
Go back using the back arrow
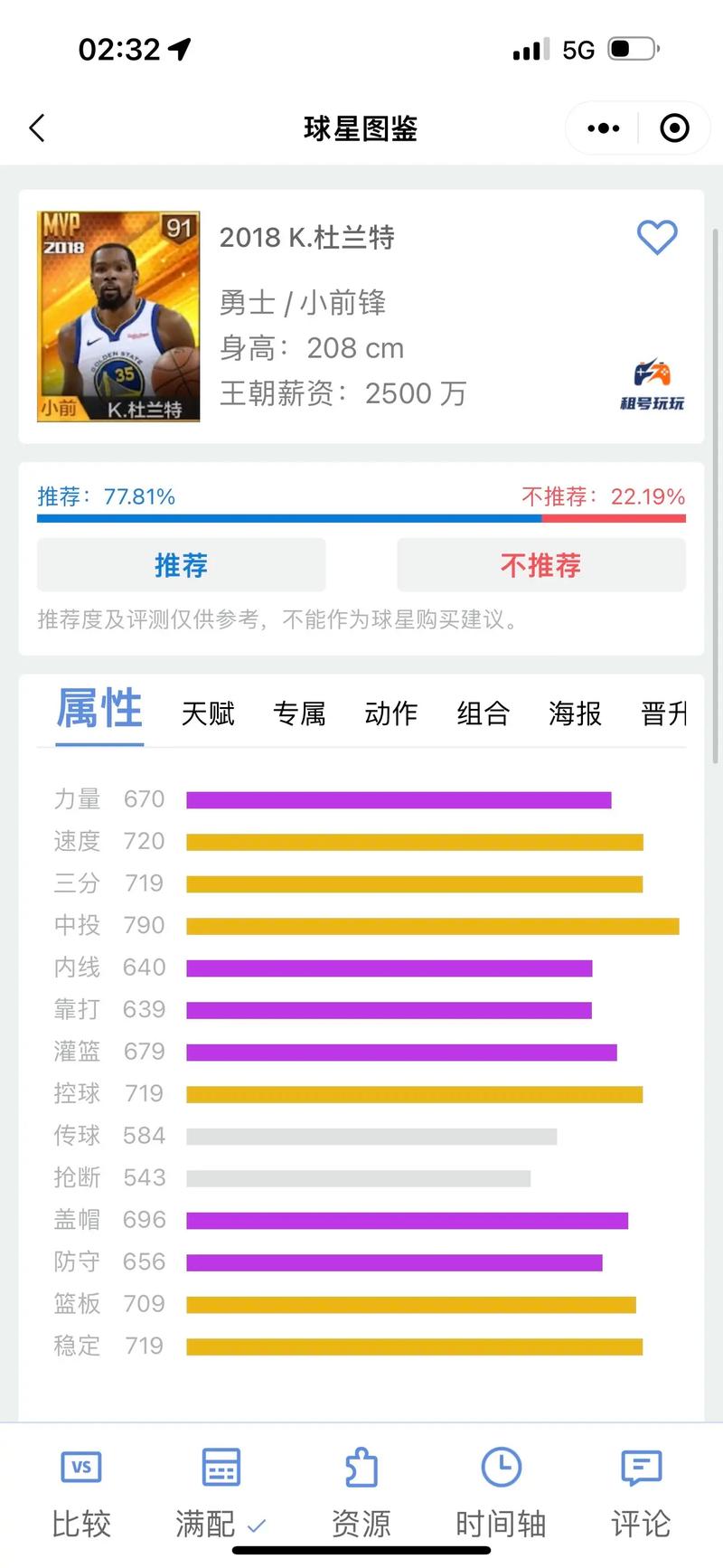point(36,128)
